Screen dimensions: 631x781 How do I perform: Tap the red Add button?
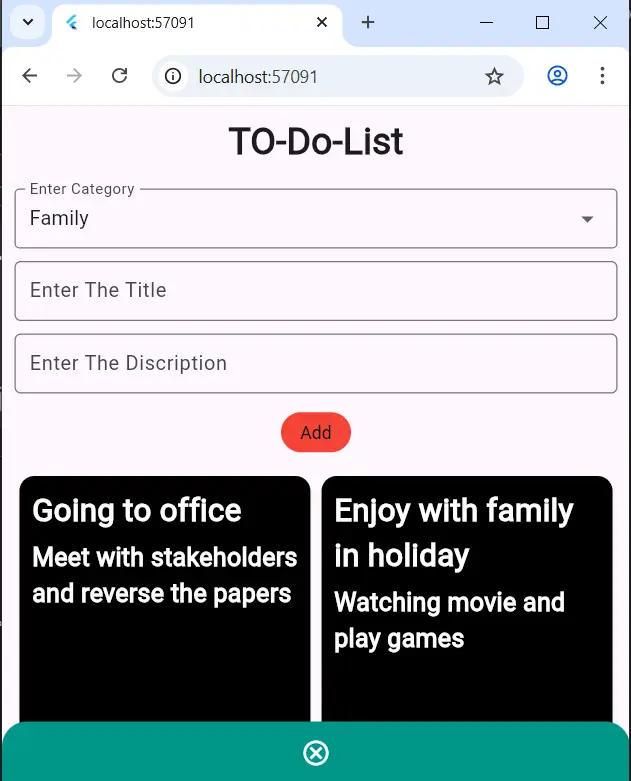tap(315, 433)
